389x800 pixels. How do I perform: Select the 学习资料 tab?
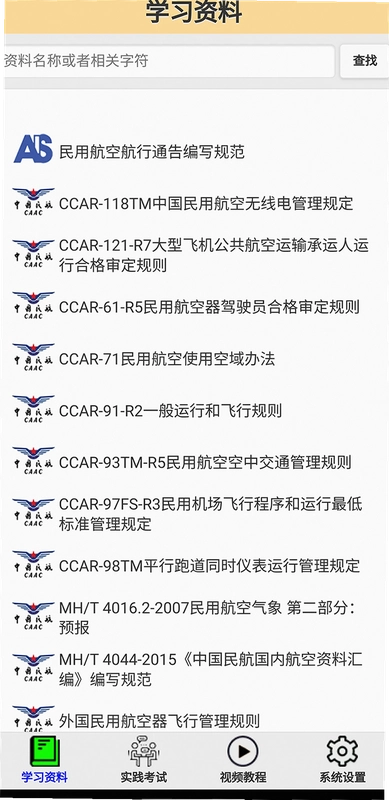pos(44,760)
